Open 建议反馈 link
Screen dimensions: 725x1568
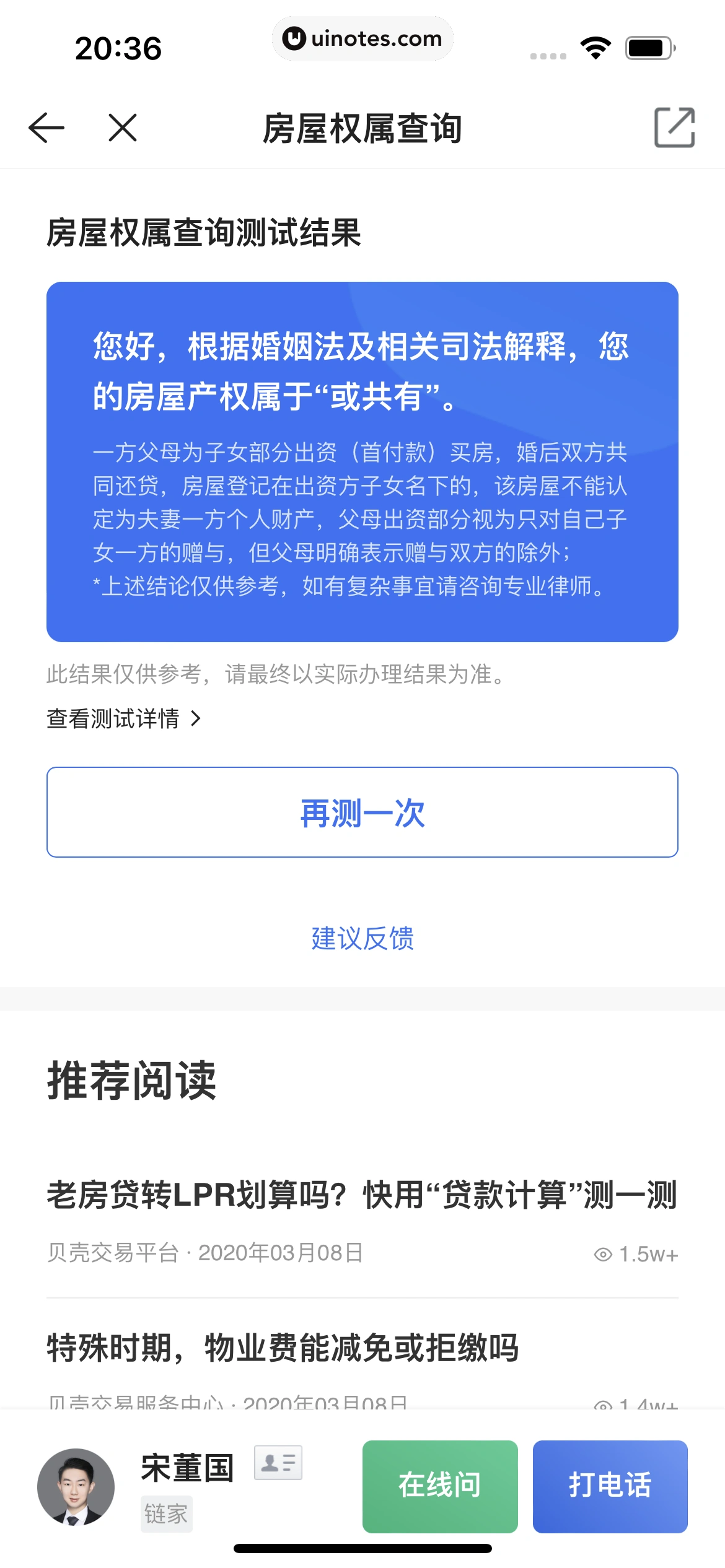coord(362,938)
